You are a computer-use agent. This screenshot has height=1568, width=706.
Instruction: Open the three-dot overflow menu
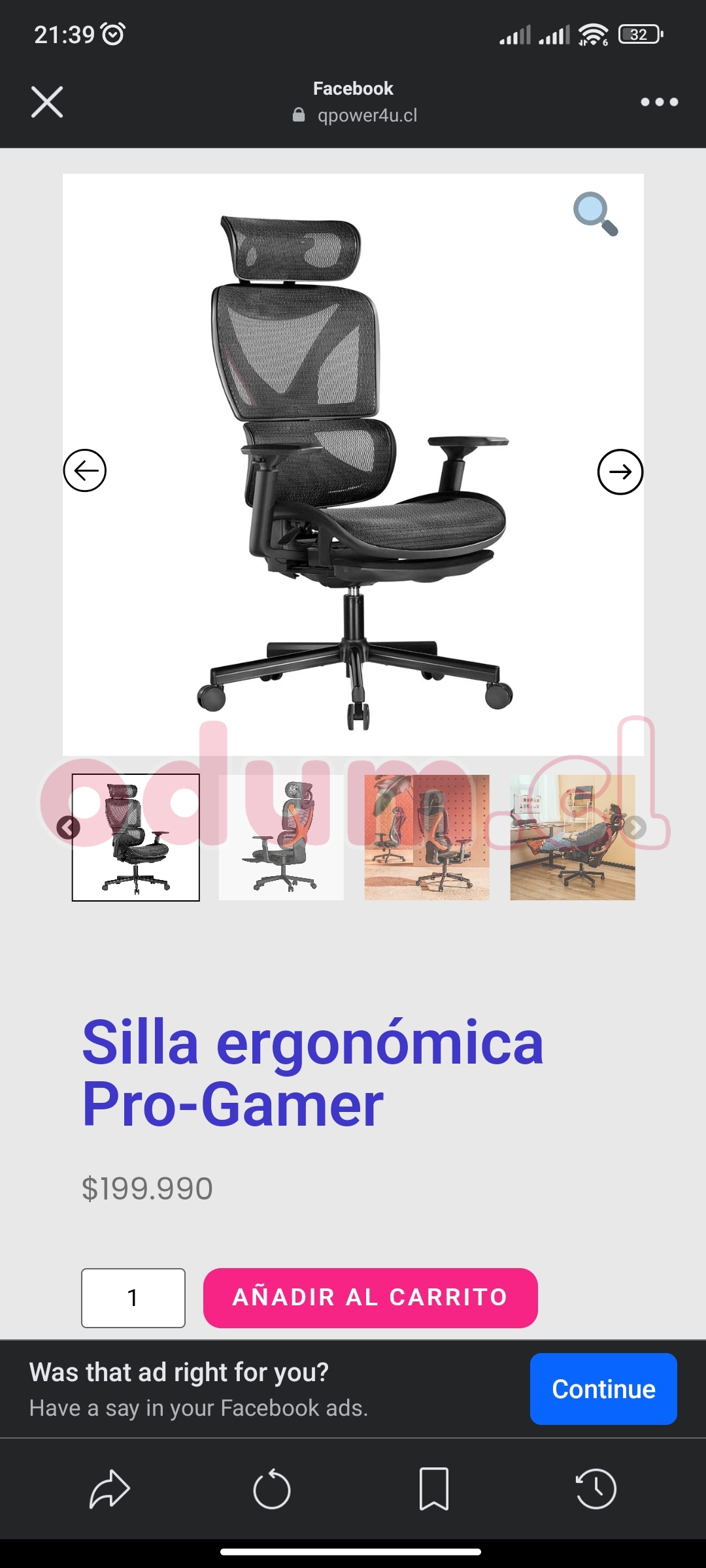(659, 102)
